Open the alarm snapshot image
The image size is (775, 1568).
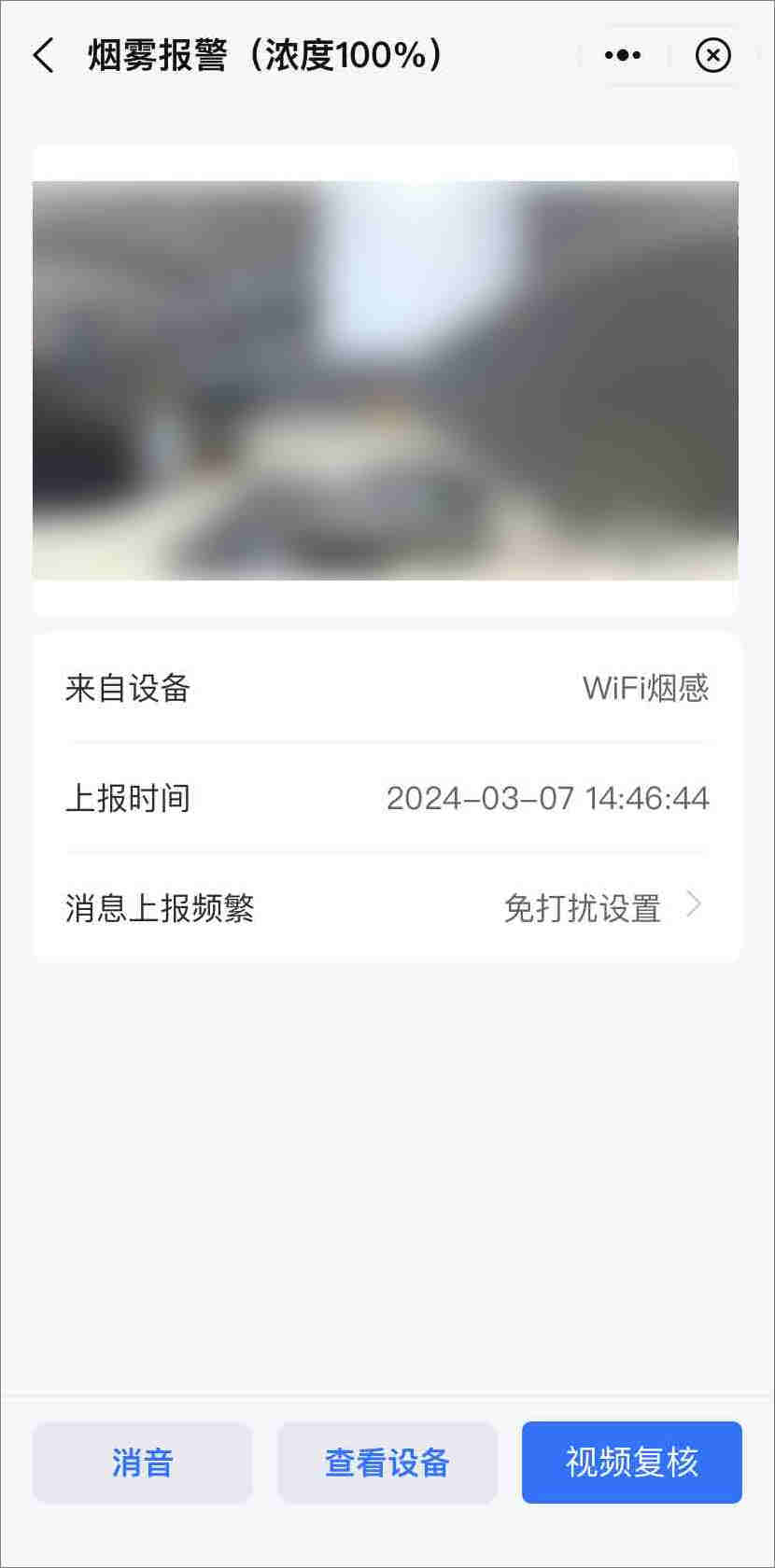click(386, 381)
